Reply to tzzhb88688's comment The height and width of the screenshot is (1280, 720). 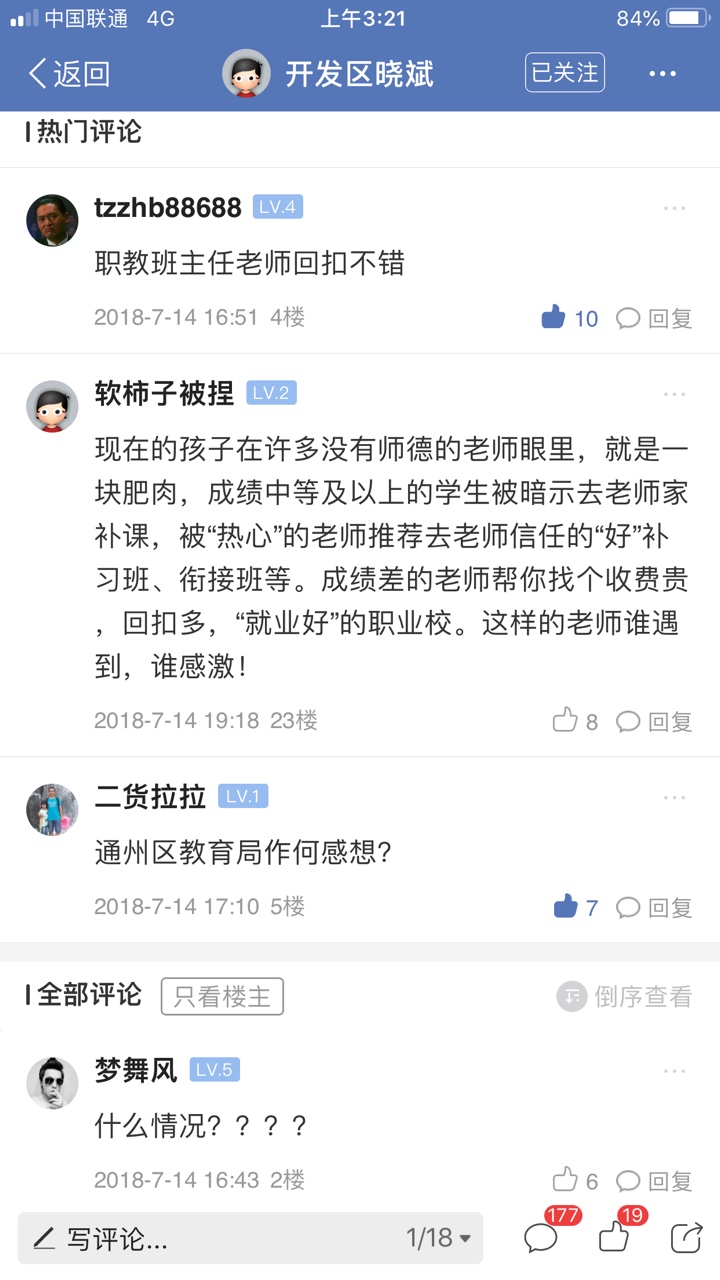click(655, 318)
